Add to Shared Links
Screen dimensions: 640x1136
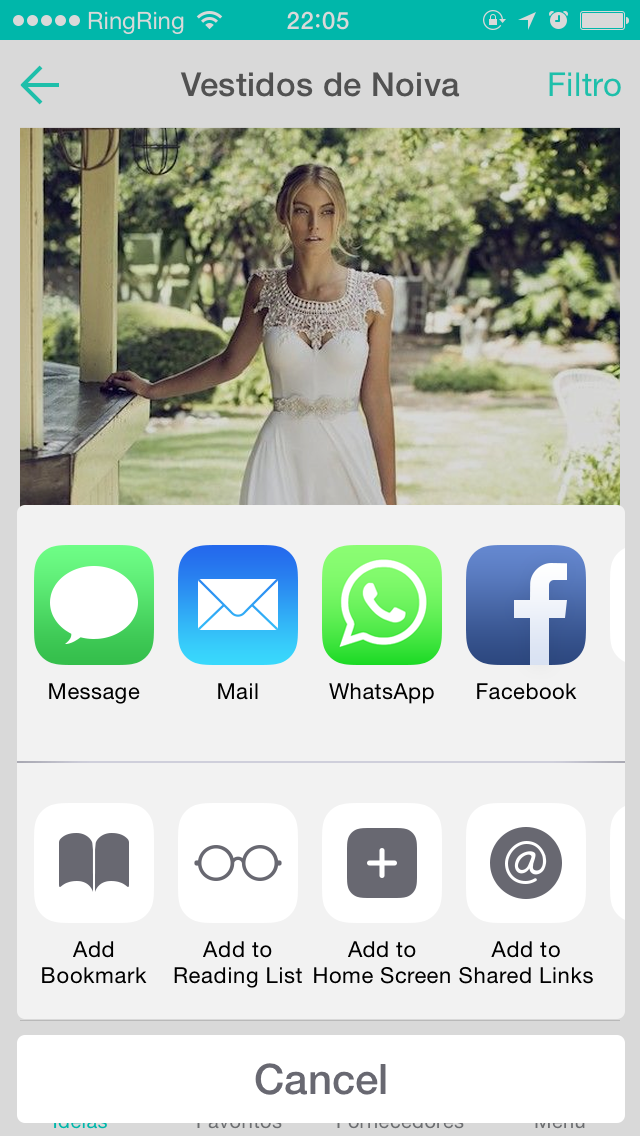point(526,863)
